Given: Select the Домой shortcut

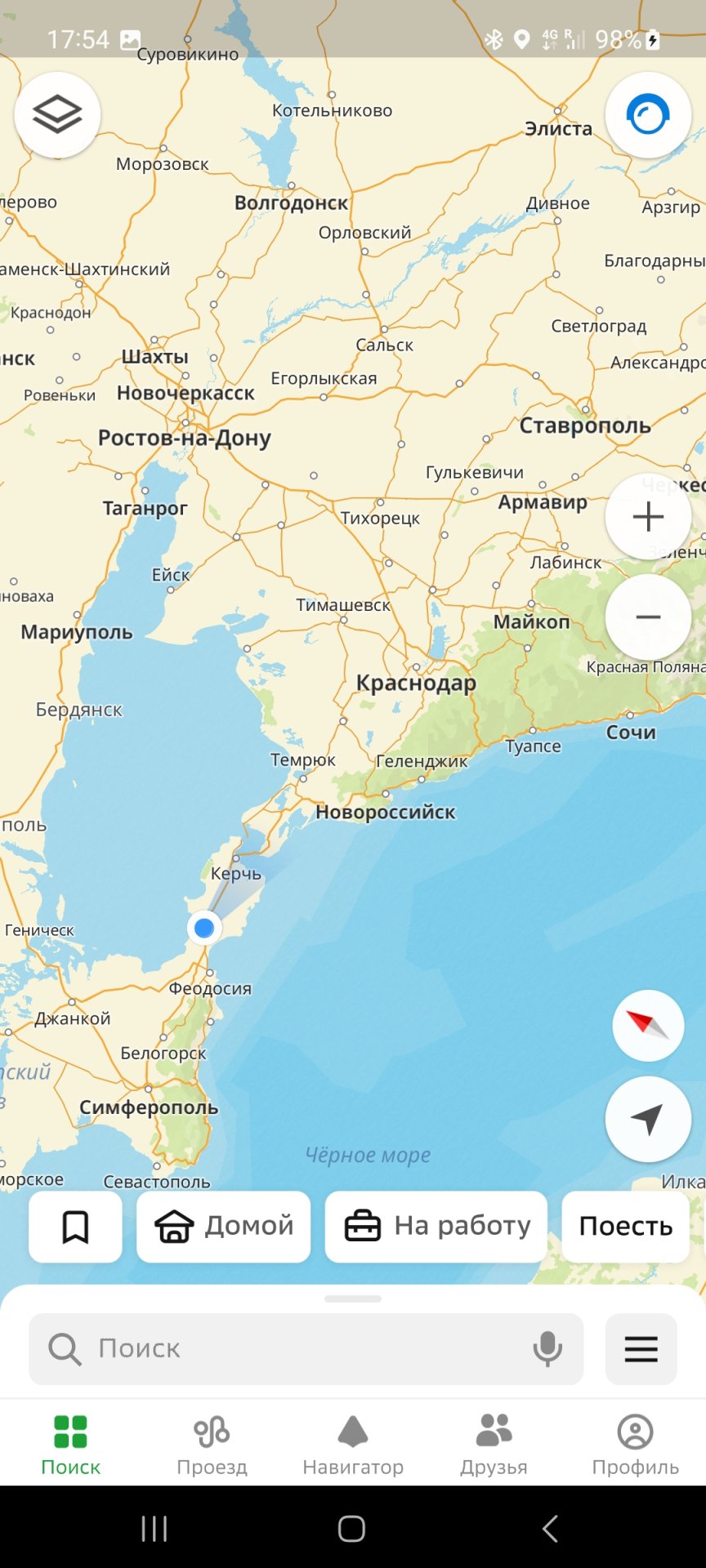Looking at the screenshot, I should 223,1227.
